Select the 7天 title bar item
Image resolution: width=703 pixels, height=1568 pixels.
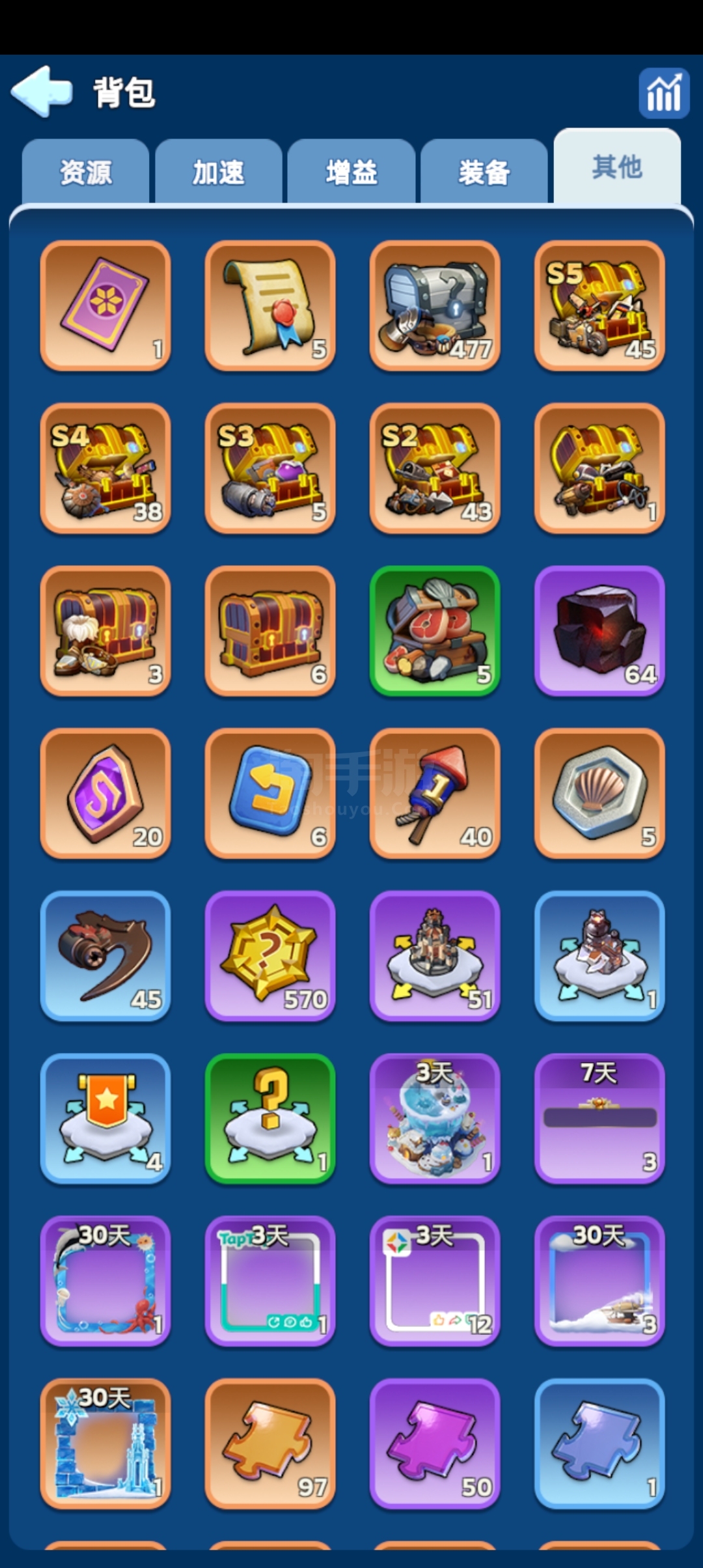pos(600,1118)
